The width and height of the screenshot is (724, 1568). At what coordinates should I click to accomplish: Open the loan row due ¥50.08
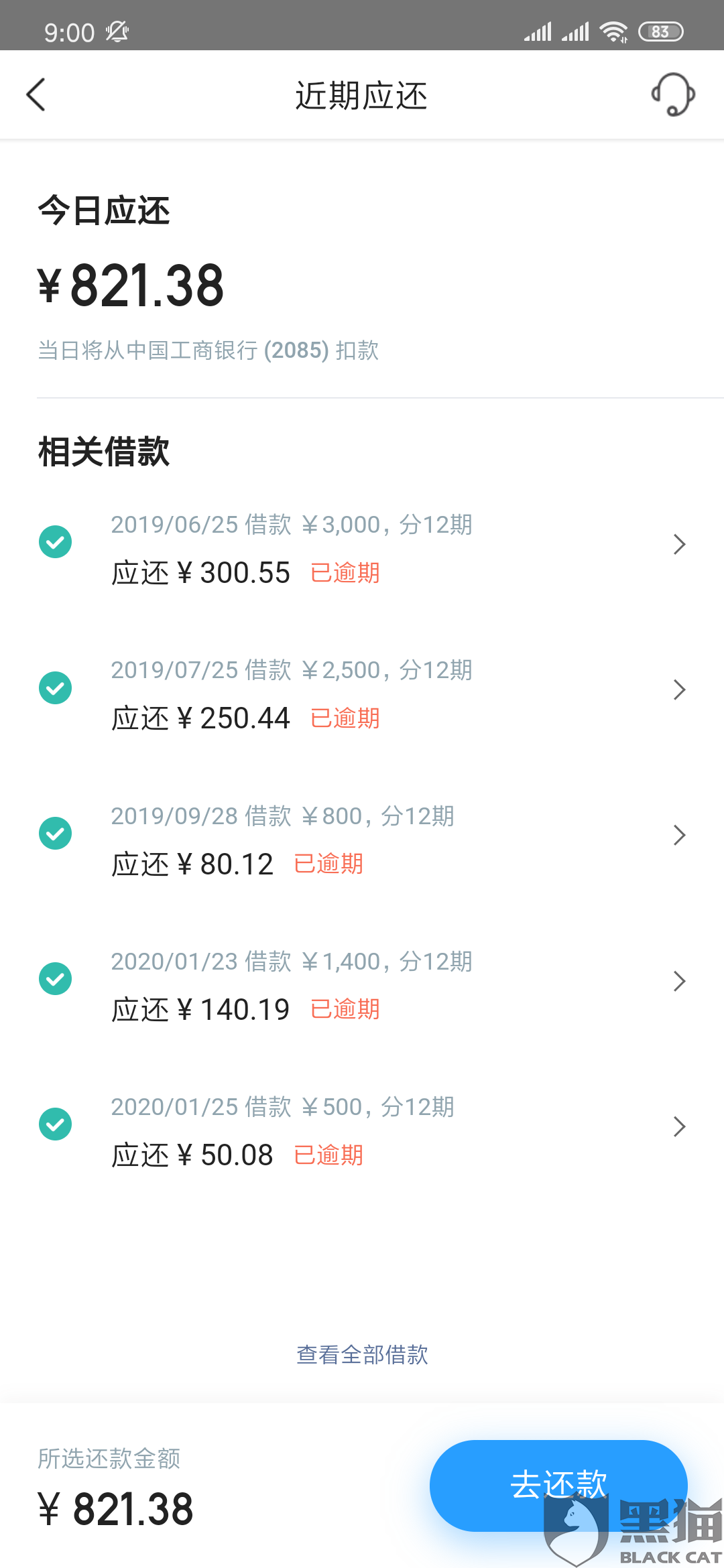coord(679,1127)
